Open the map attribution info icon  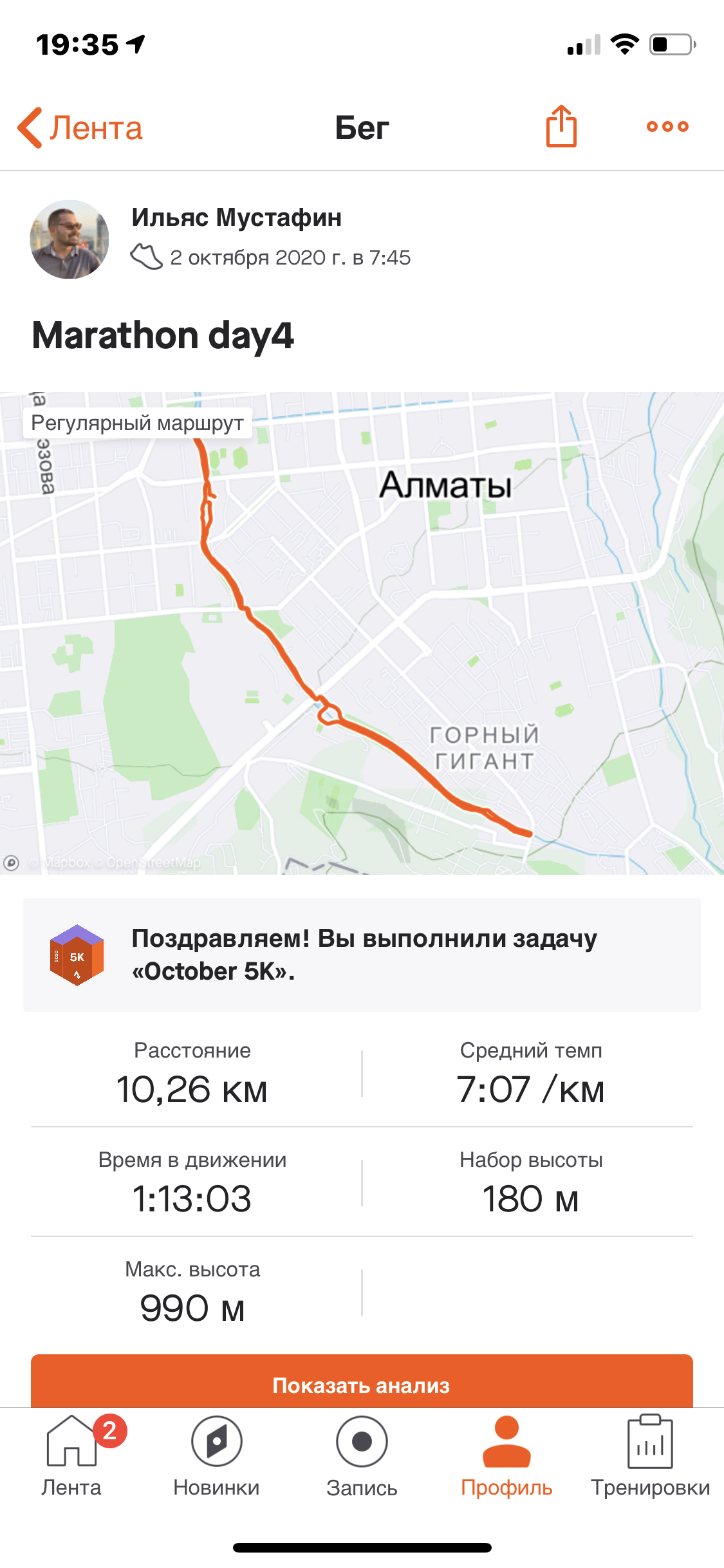coord(11,863)
